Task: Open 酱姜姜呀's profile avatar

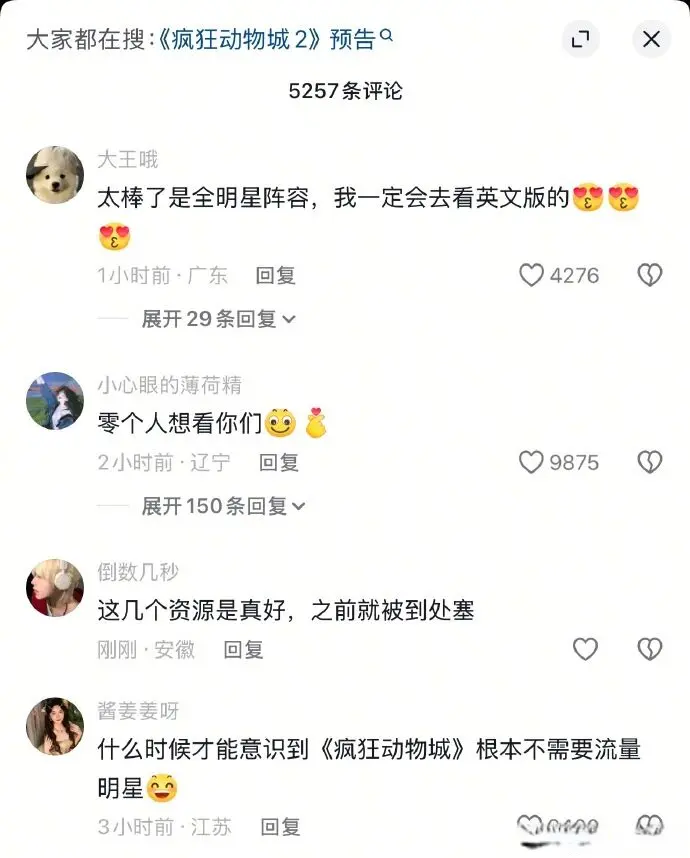Action: tap(54, 726)
